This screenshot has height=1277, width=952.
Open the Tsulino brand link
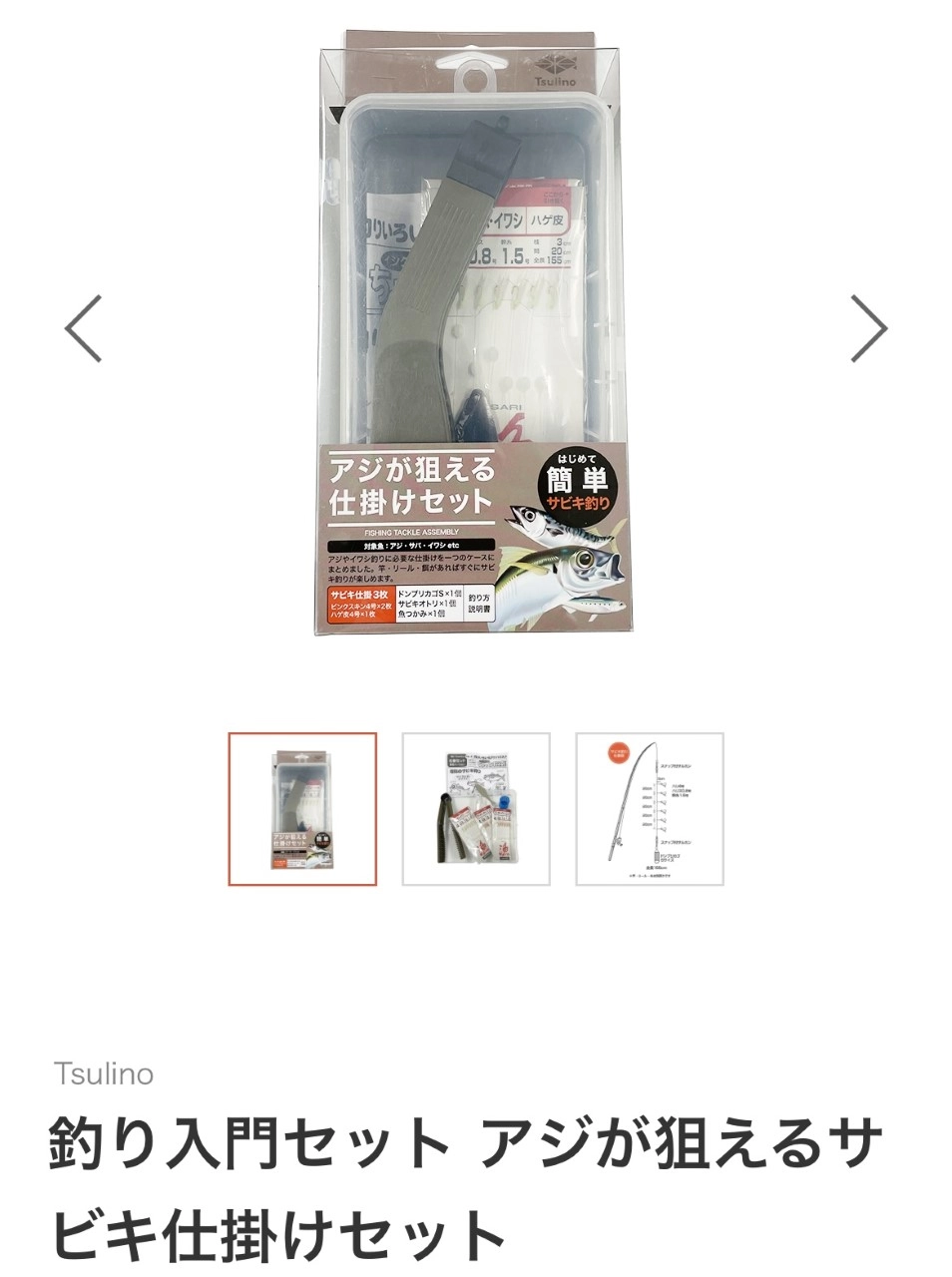coord(104,1073)
